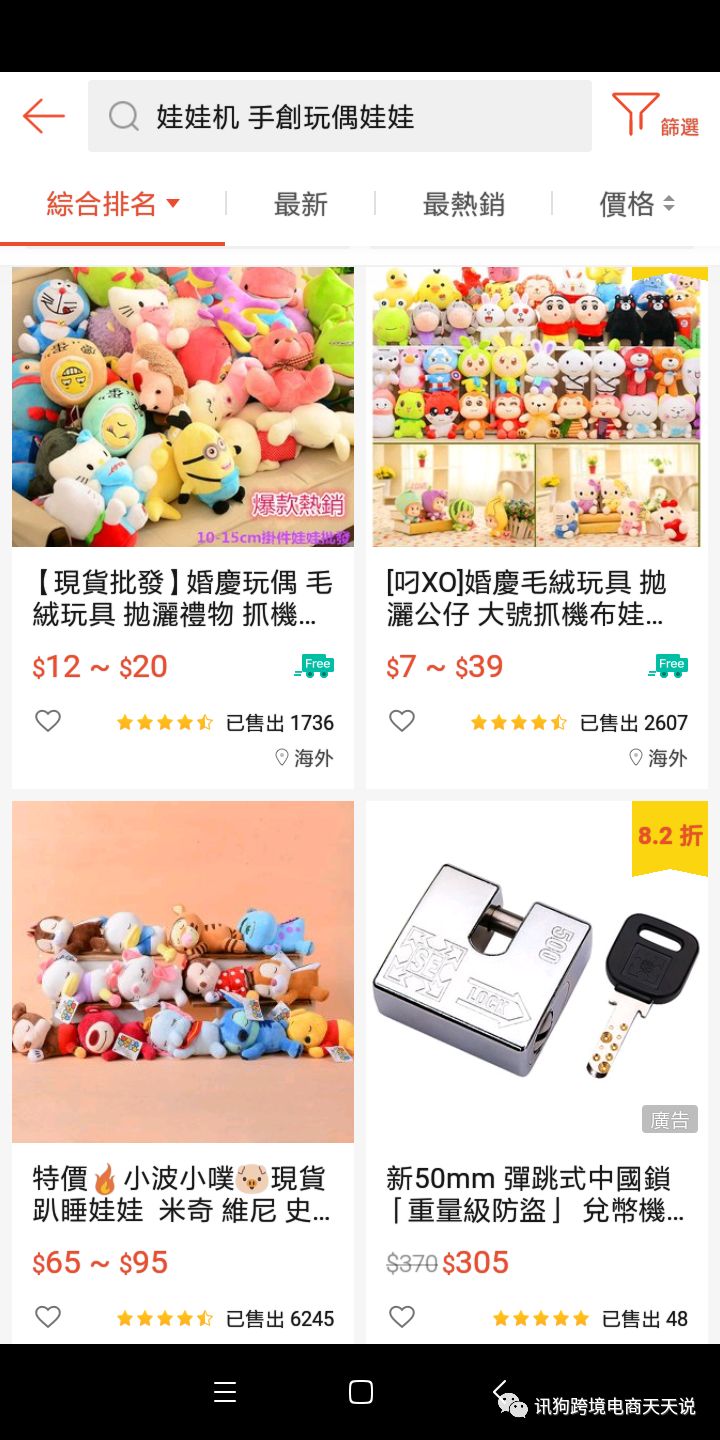Sort results by 價格
This screenshot has width=720, height=1440.
[x=636, y=205]
